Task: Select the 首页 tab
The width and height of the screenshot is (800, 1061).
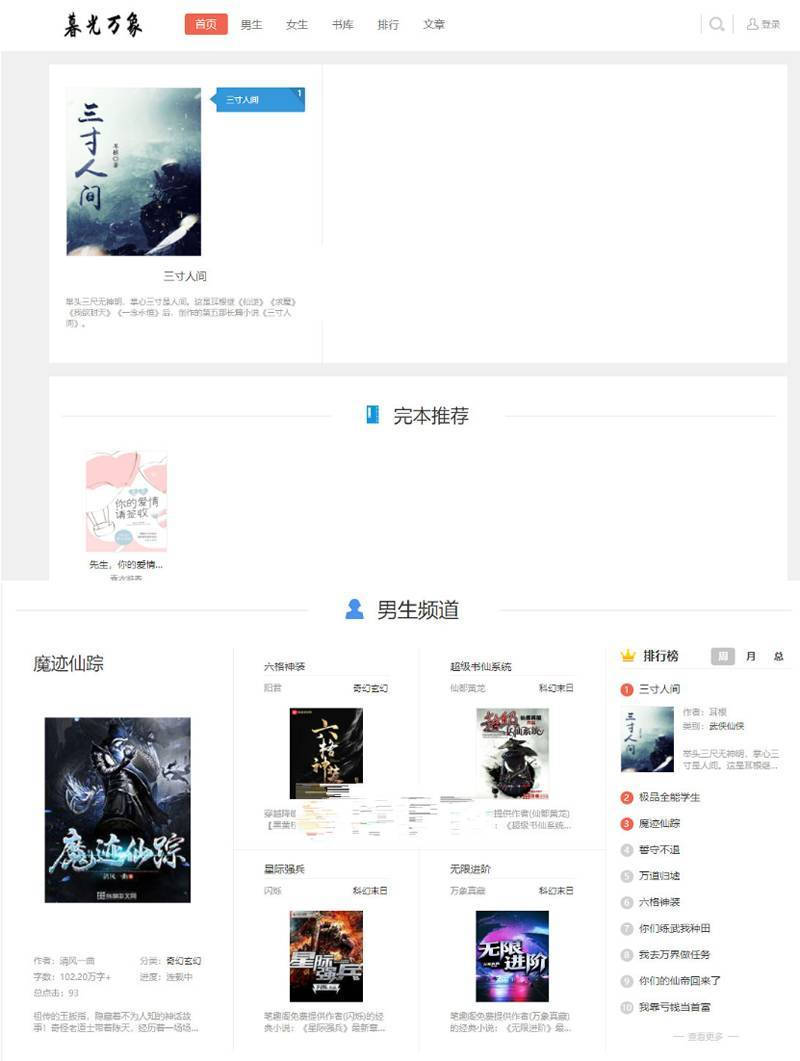Action: pos(206,25)
